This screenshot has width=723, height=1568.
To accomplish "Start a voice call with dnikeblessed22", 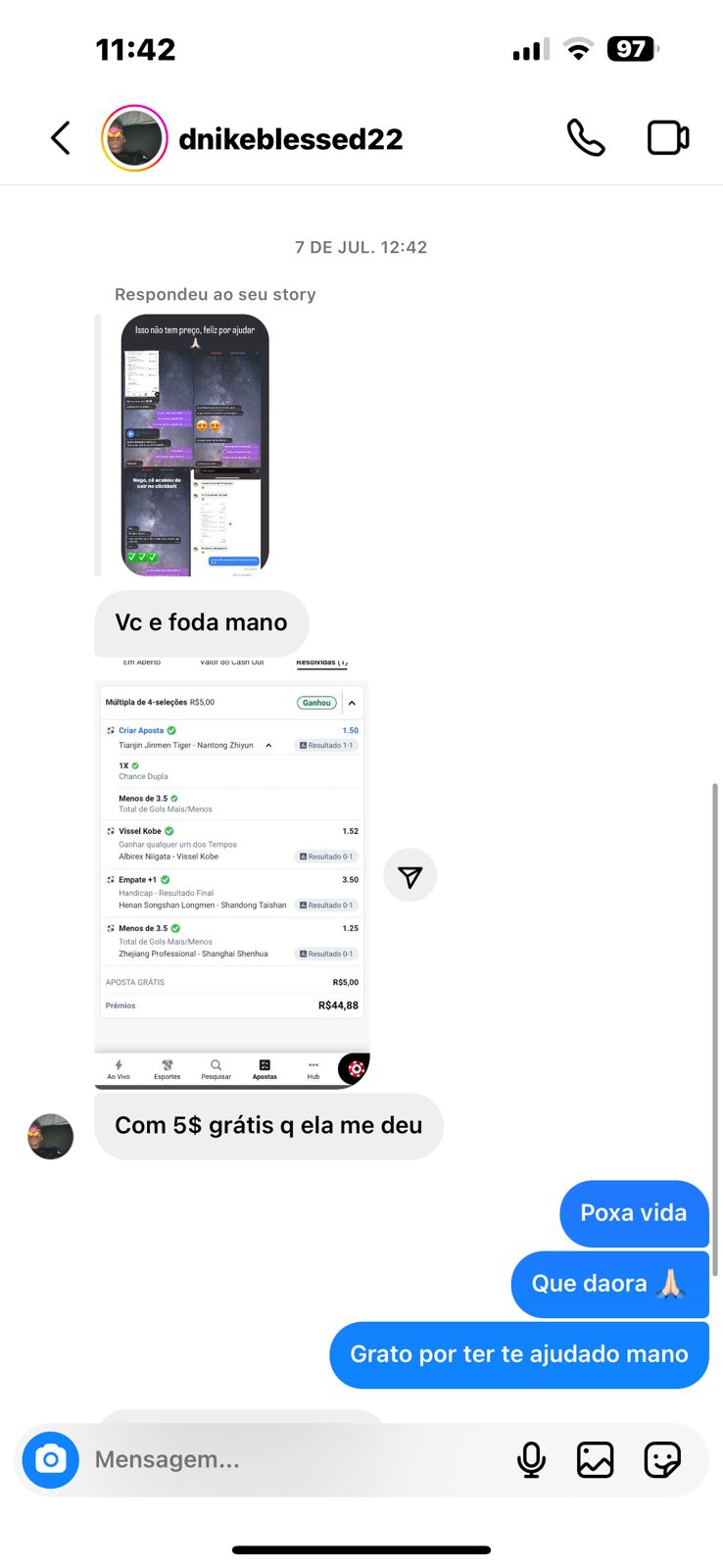I will (x=586, y=138).
